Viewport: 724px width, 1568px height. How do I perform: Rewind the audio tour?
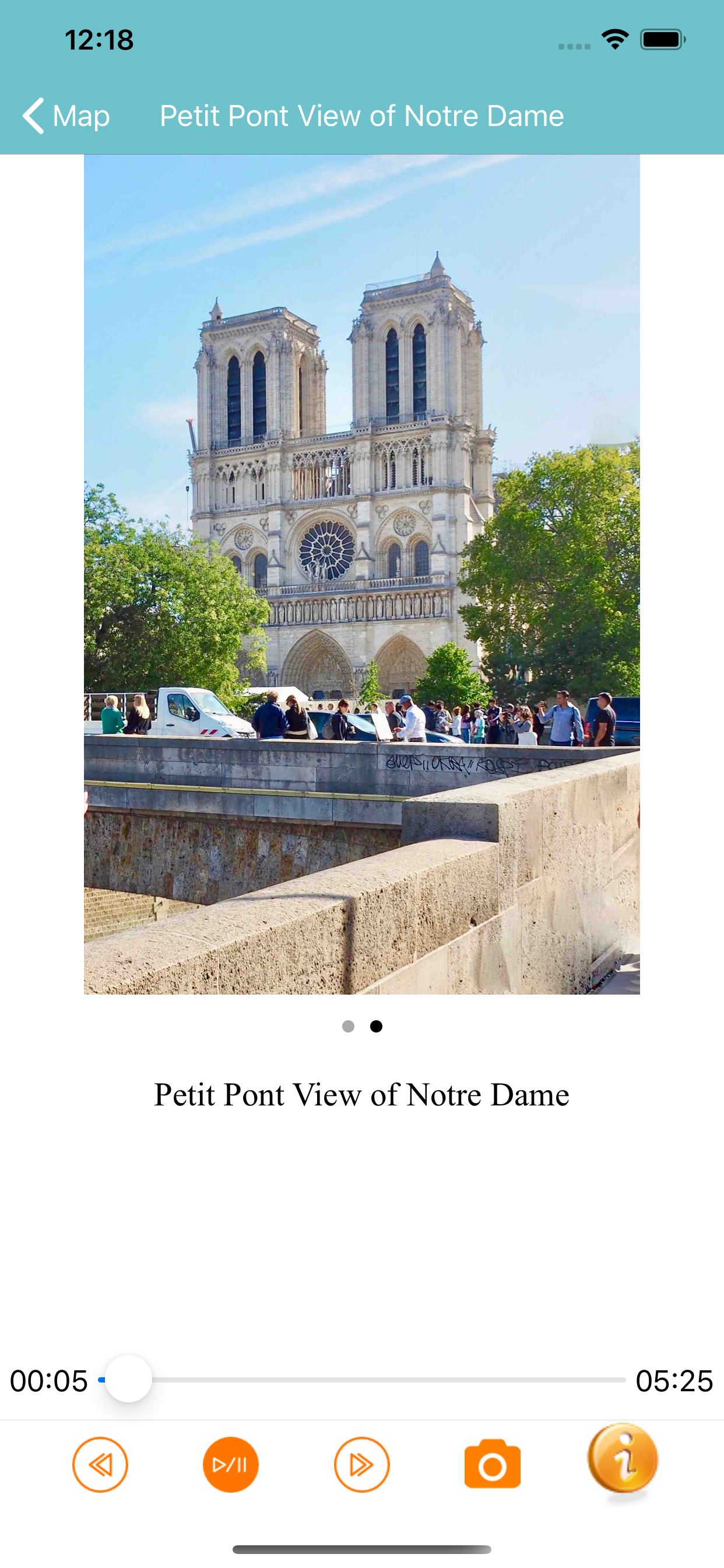click(x=100, y=1465)
